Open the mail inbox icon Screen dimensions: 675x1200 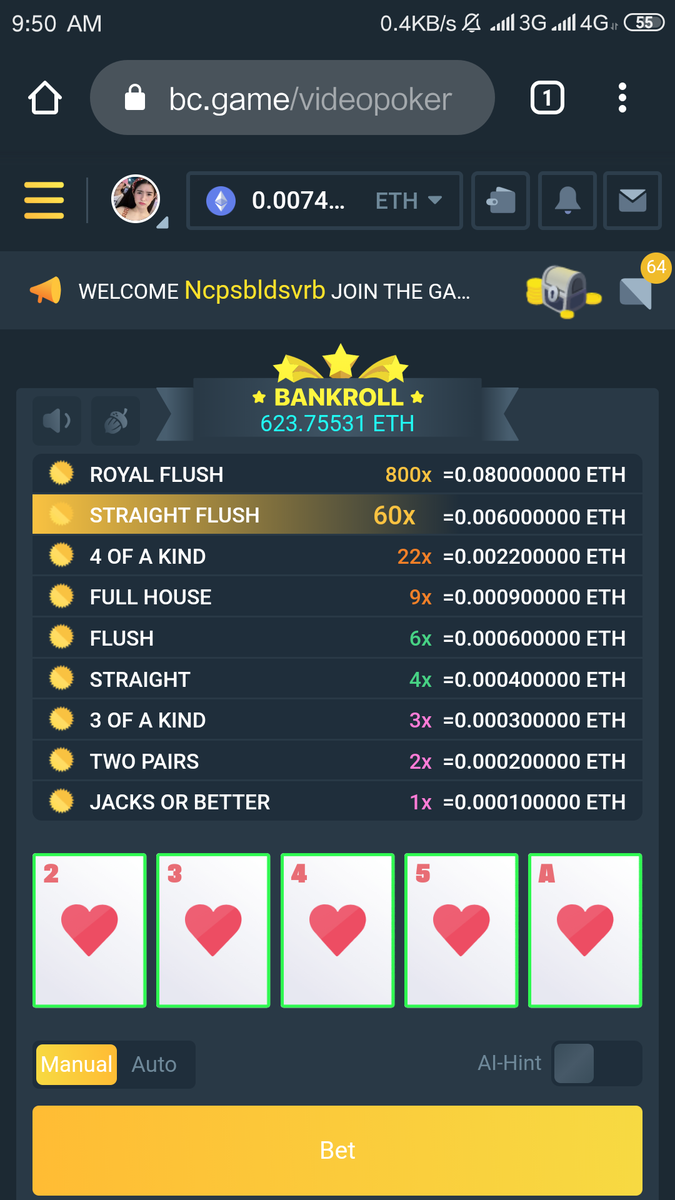pyautogui.click(x=632, y=201)
